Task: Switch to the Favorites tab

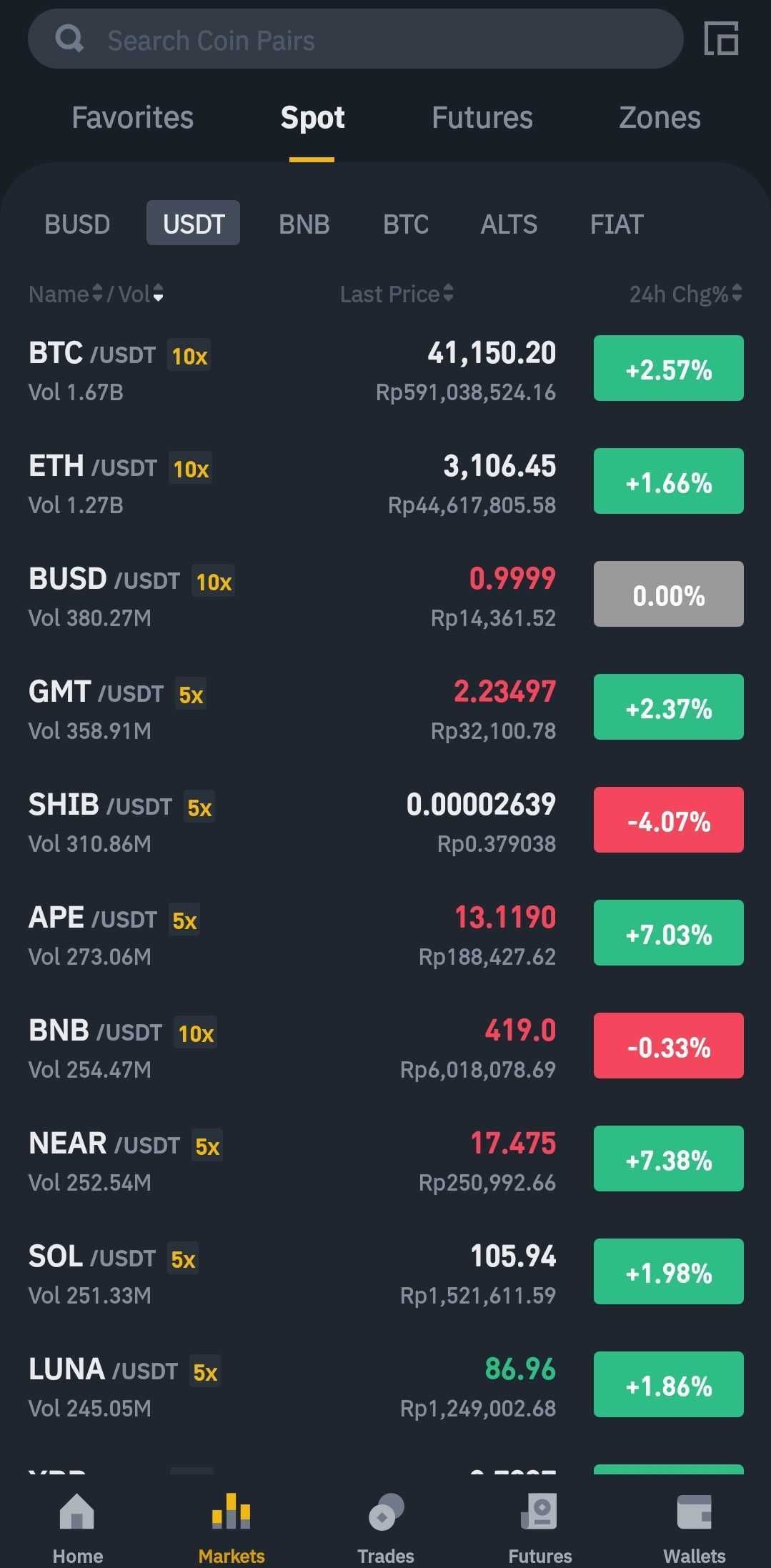Action: [x=132, y=118]
